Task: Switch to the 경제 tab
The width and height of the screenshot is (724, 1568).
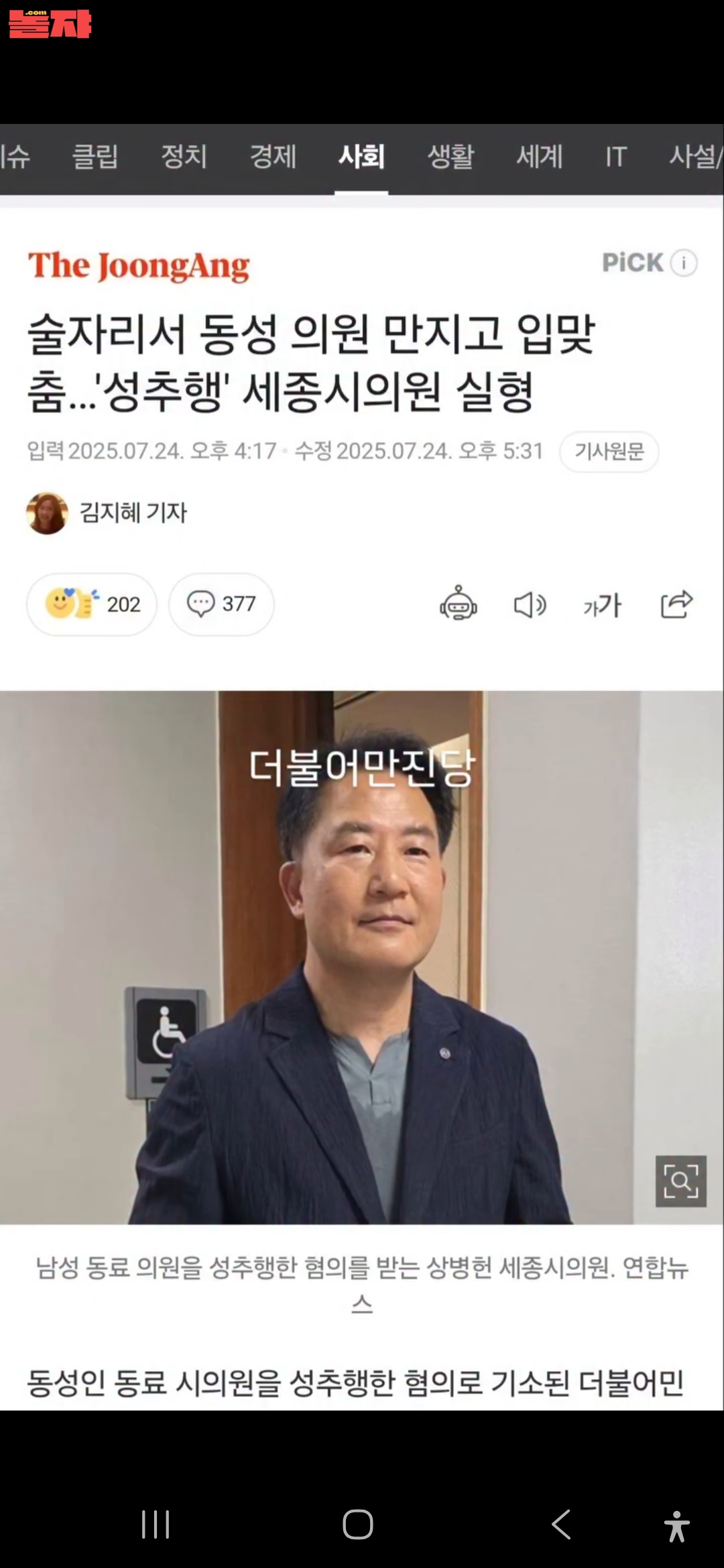Action: pyautogui.click(x=273, y=157)
